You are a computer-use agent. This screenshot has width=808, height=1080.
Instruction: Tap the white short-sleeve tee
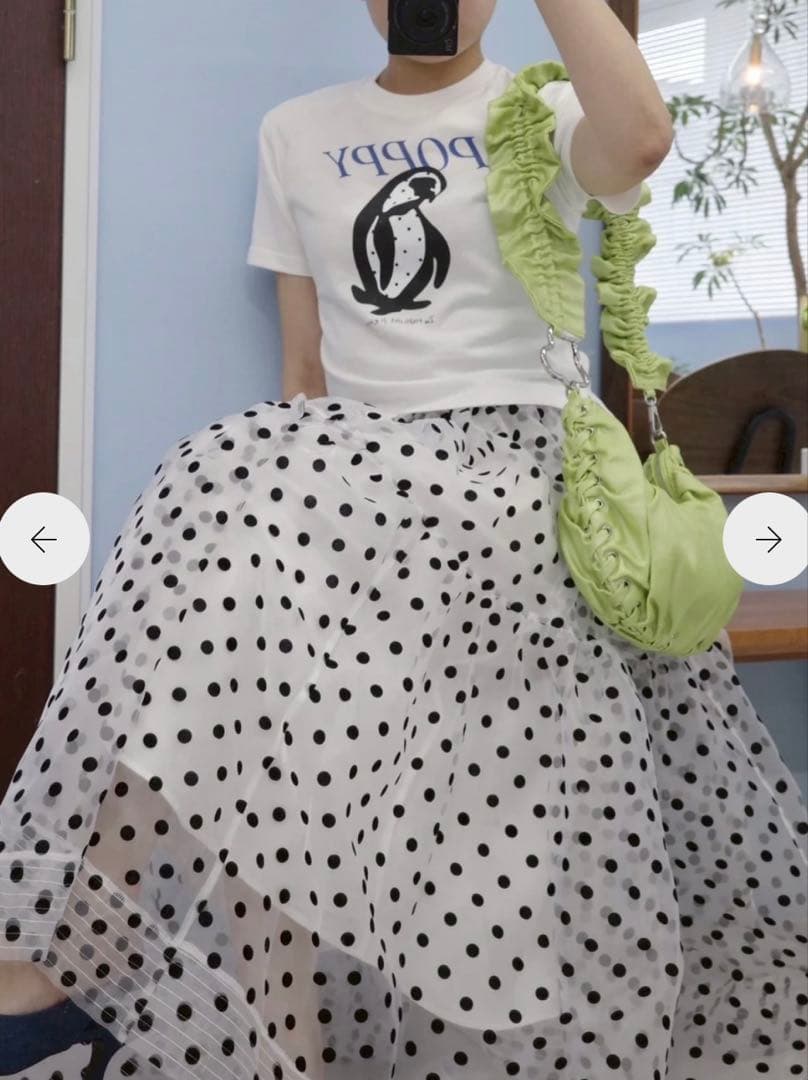[x=300, y=300]
